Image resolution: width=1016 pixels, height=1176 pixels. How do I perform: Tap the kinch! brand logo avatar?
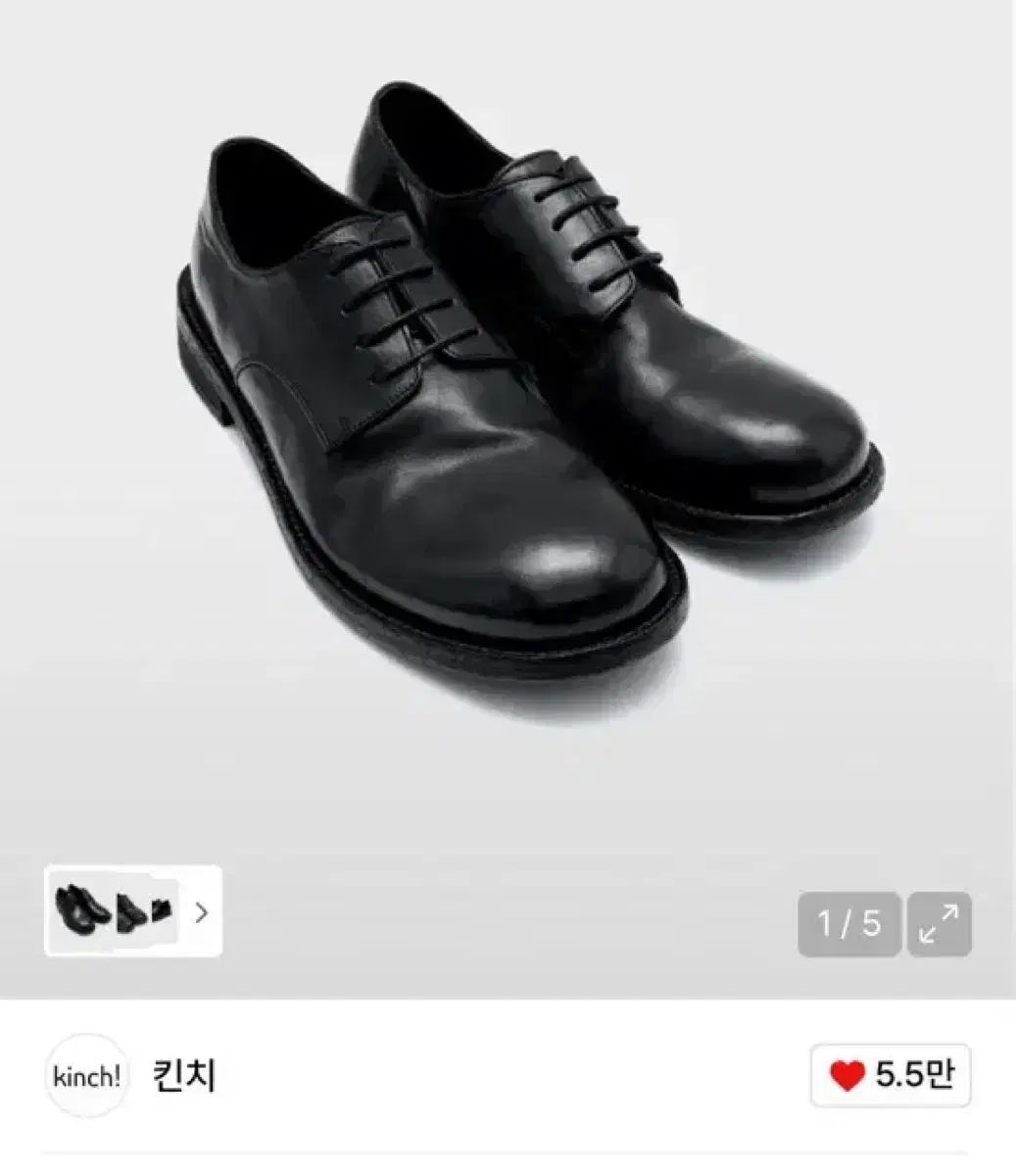(87, 1076)
